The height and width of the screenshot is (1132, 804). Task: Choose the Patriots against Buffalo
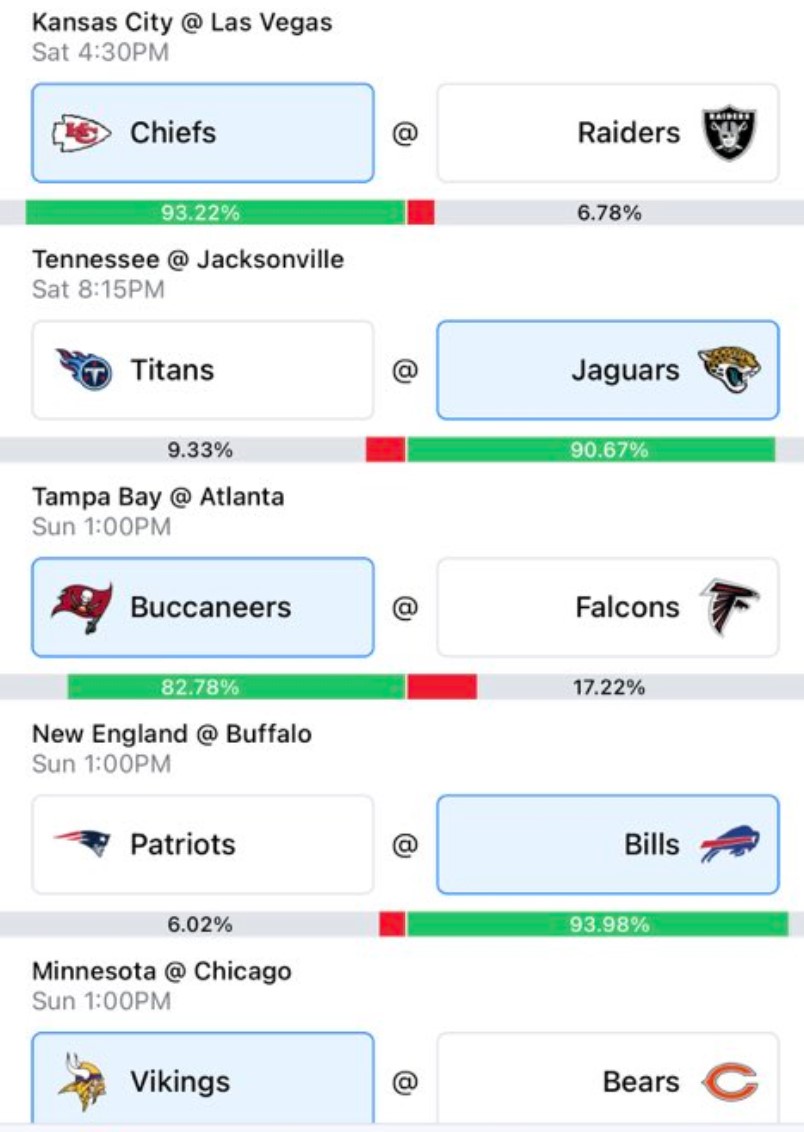point(203,845)
